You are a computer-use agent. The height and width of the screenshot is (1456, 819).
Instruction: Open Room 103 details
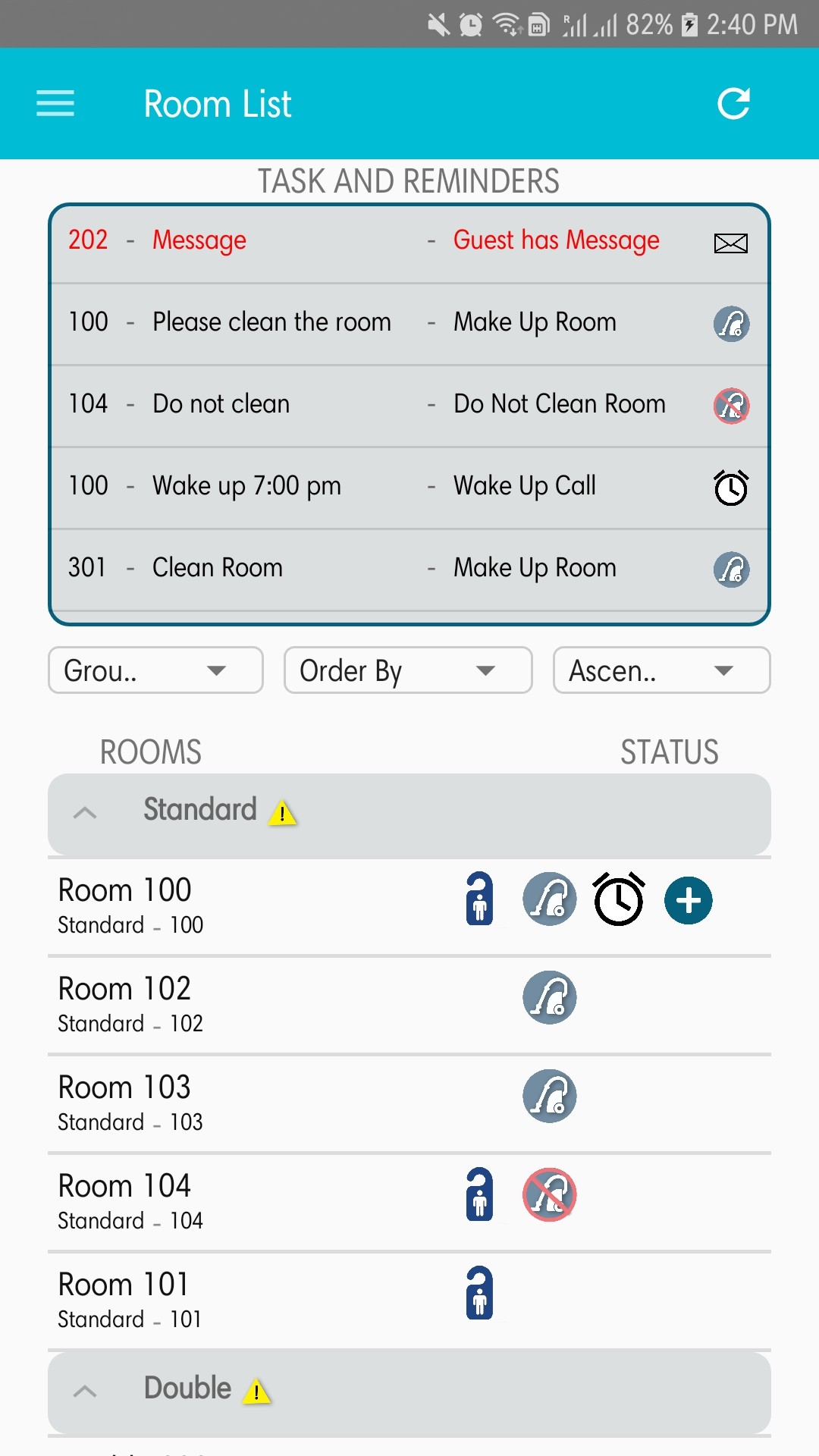point(409,1103)
